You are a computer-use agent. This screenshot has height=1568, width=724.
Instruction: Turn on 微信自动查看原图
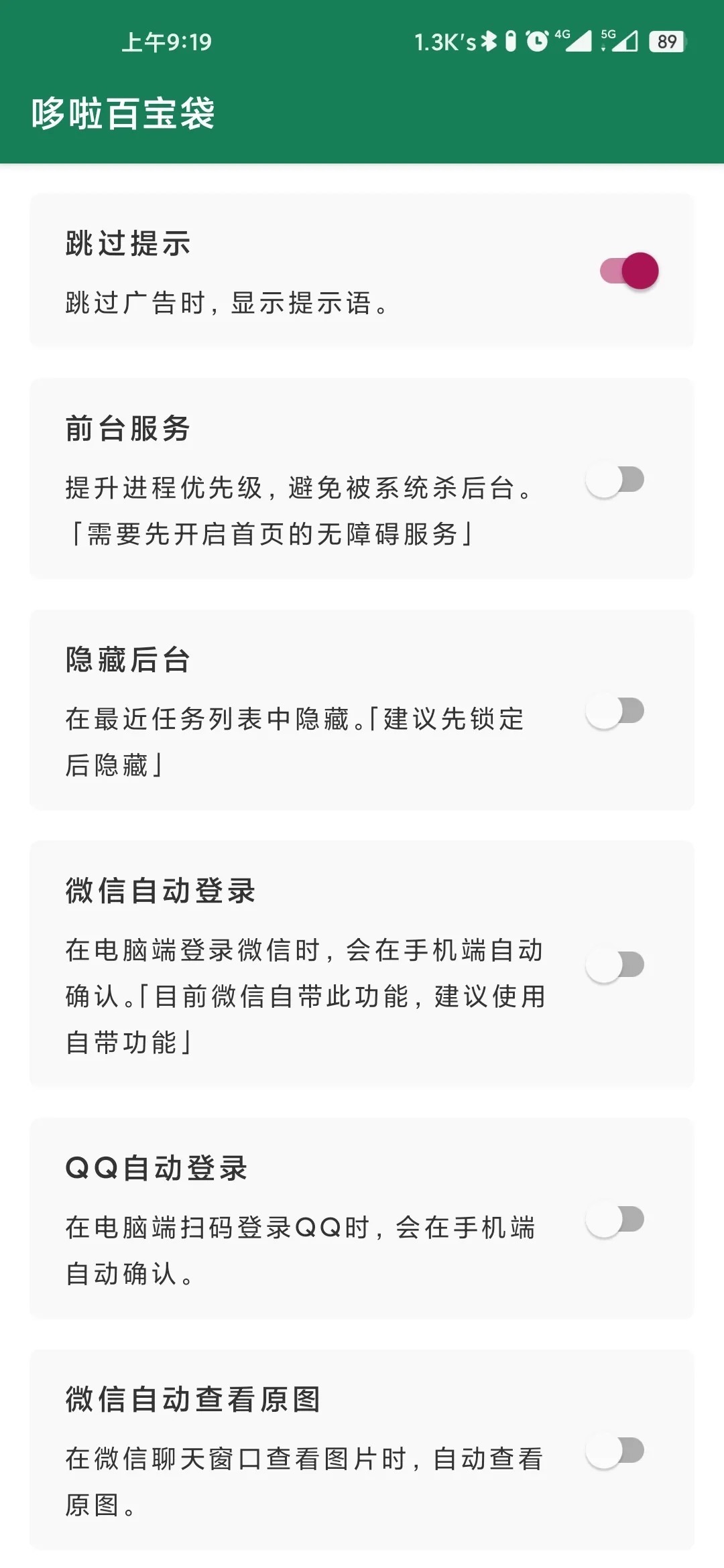pos(615,1451)
